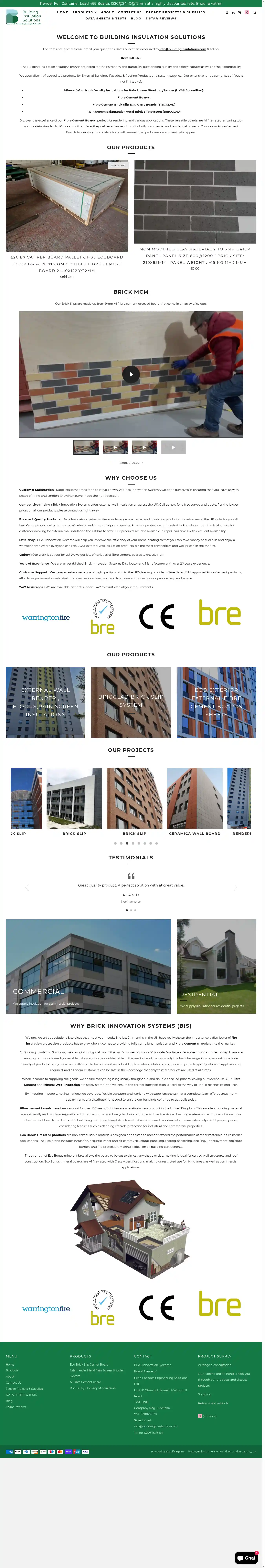
Task: Go to Contact Us page
Action: tap(130, 12)
